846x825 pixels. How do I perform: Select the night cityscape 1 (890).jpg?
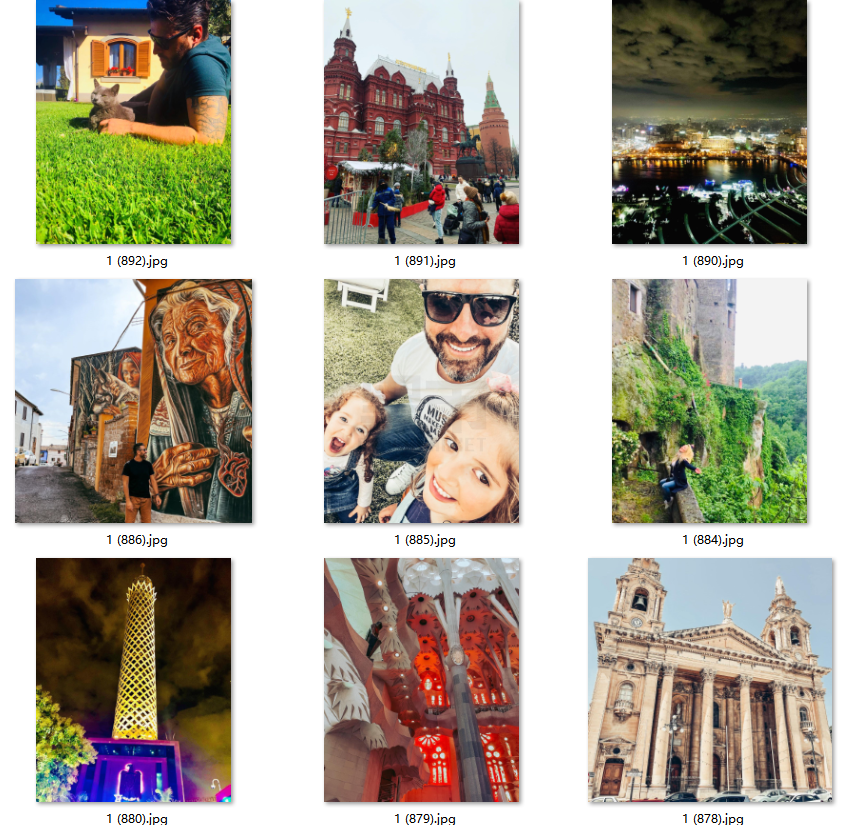709,122
